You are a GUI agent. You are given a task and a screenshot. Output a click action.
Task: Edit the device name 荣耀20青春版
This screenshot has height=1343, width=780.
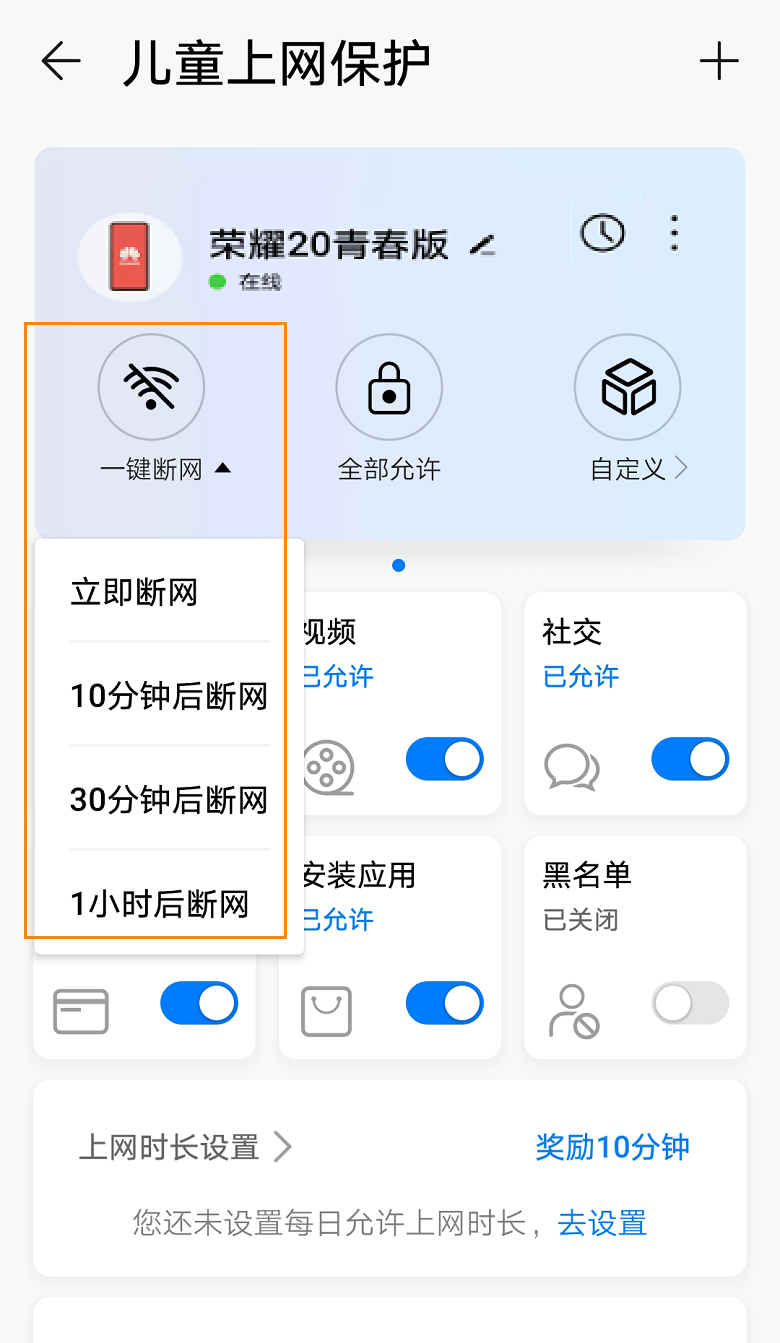pyautogui.click(x=483, y=245)
